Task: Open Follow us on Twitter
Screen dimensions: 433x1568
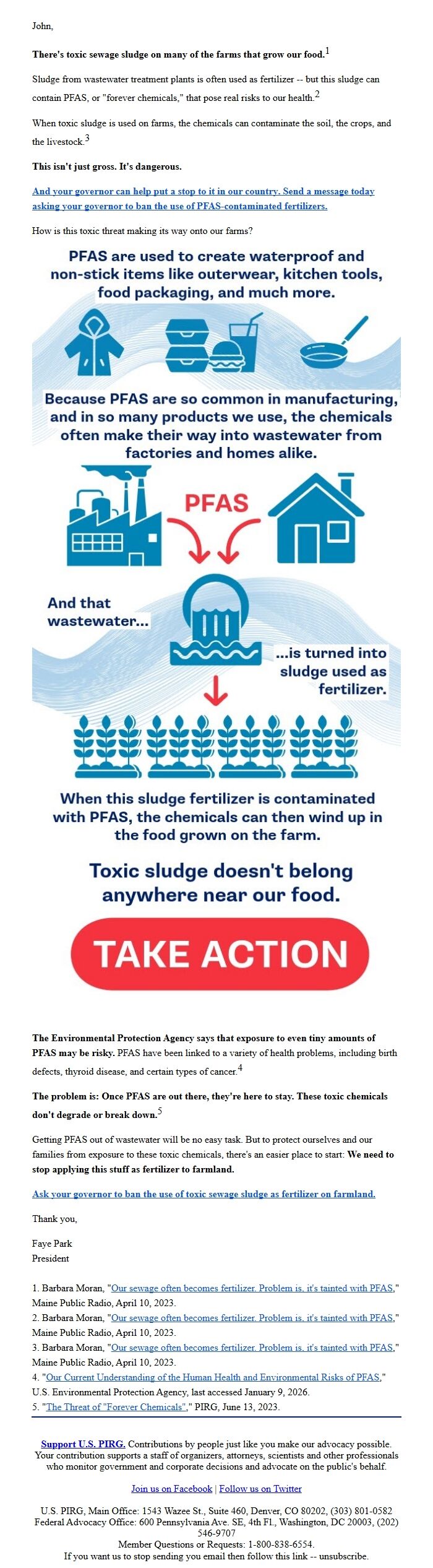Action: [260, 1488]
